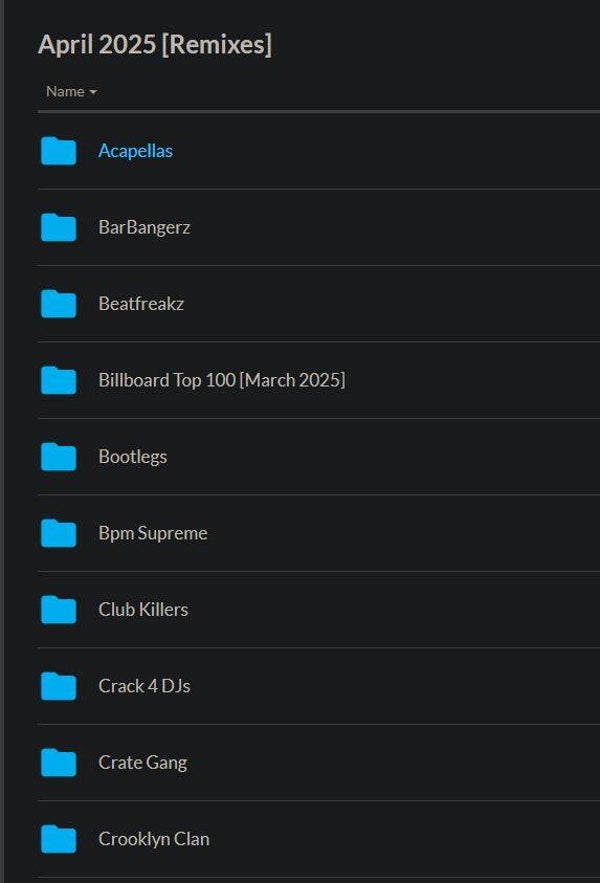Open the Bootlegs folder
The width and height of the screenshot is (600, 883).
[132, 457]
